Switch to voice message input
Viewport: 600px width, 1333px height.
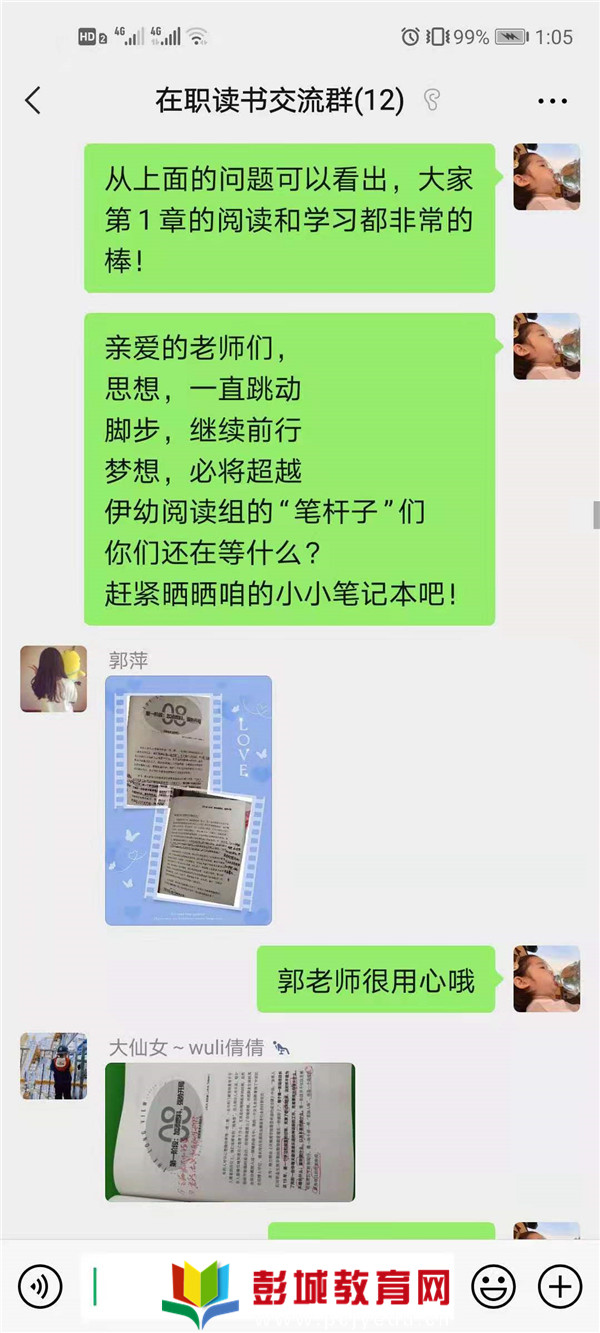tap(40, 1285)
